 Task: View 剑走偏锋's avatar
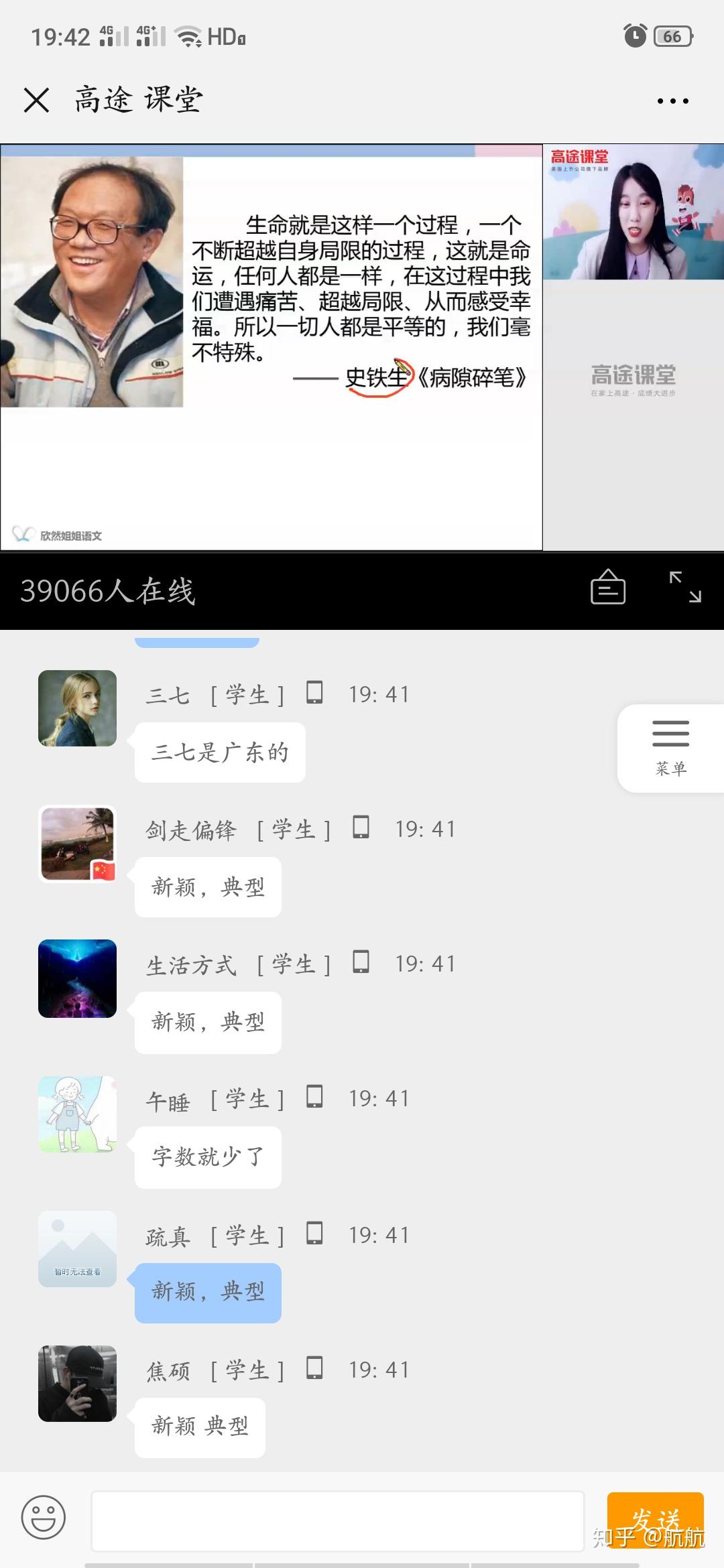77,844
